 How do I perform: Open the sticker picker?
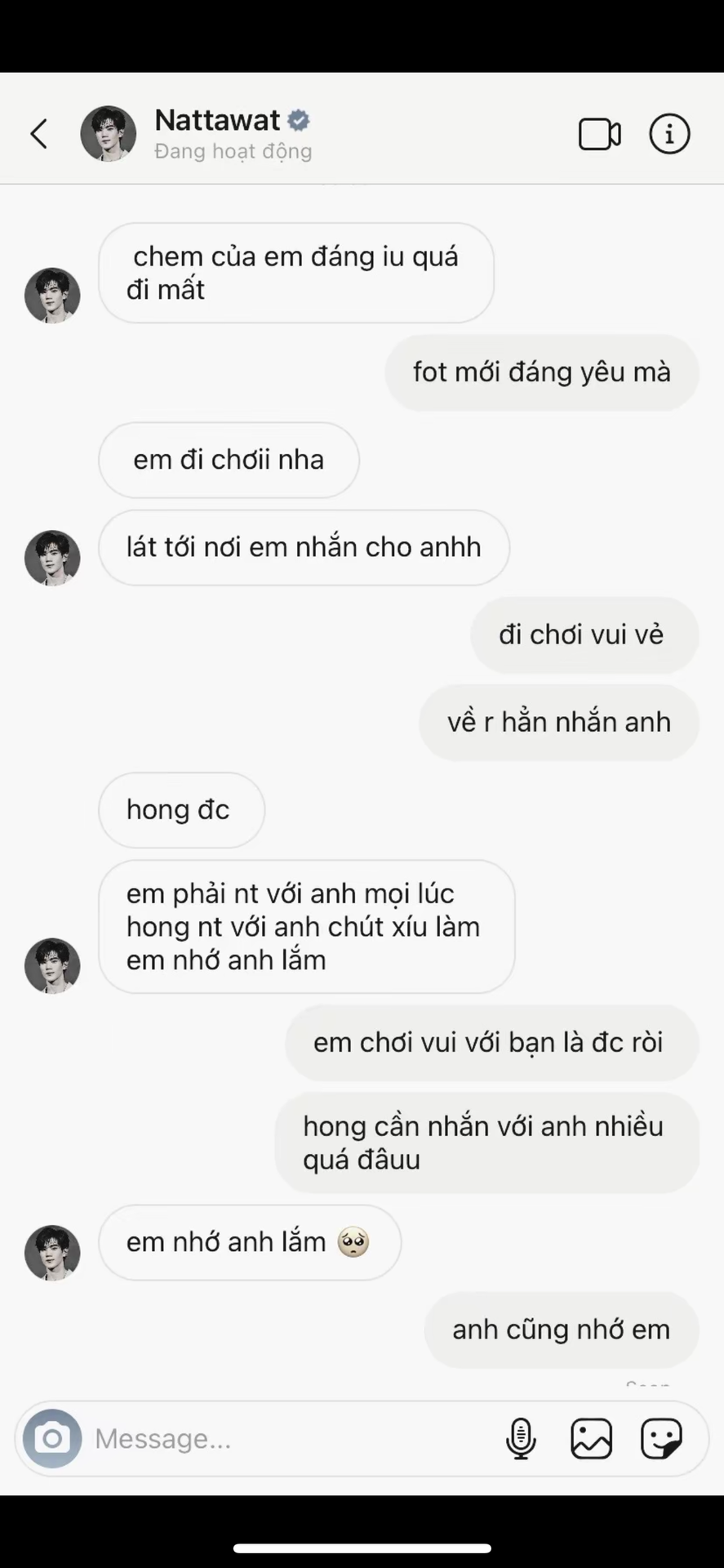coord(661,1438)
